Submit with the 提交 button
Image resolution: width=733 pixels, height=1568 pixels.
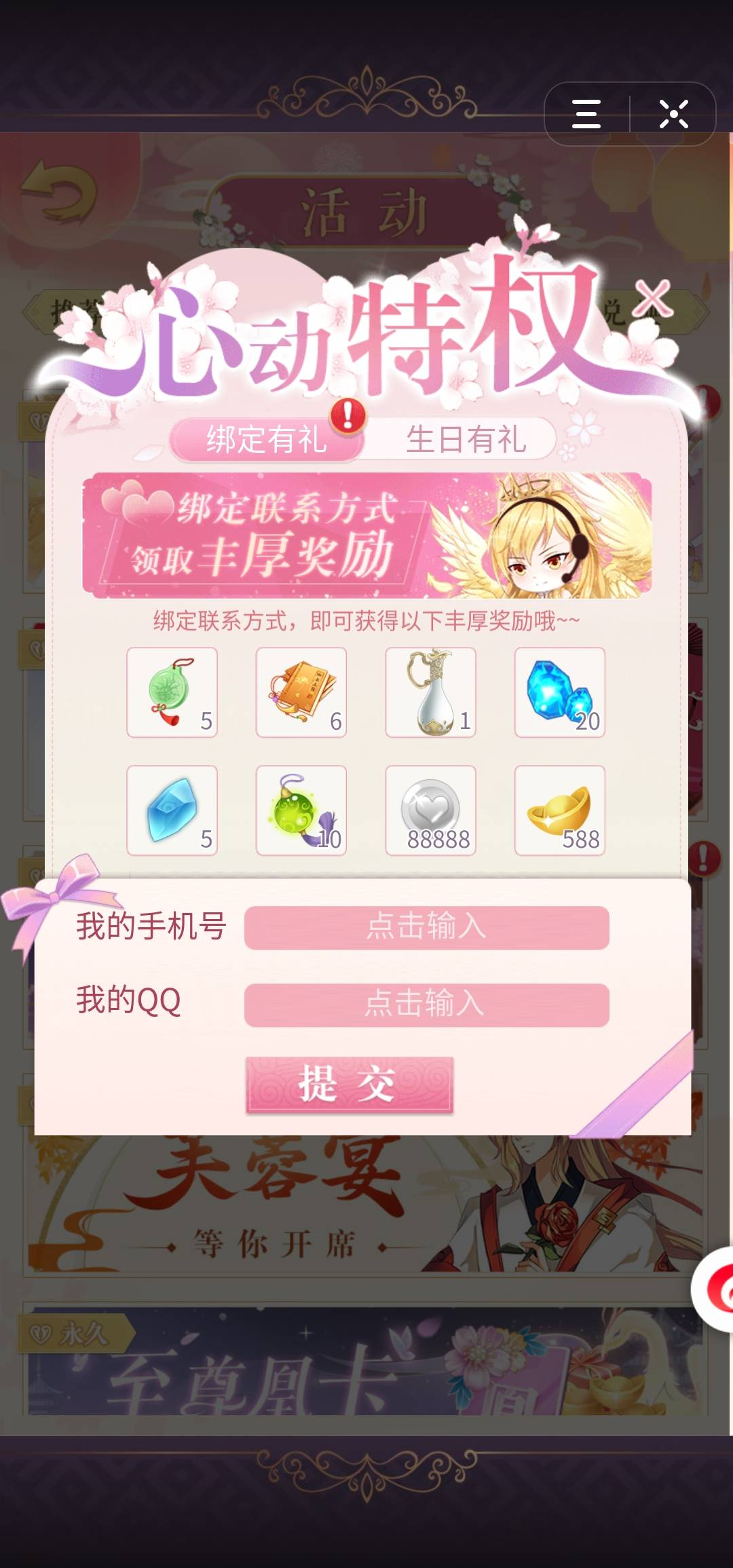[349, 1084]
